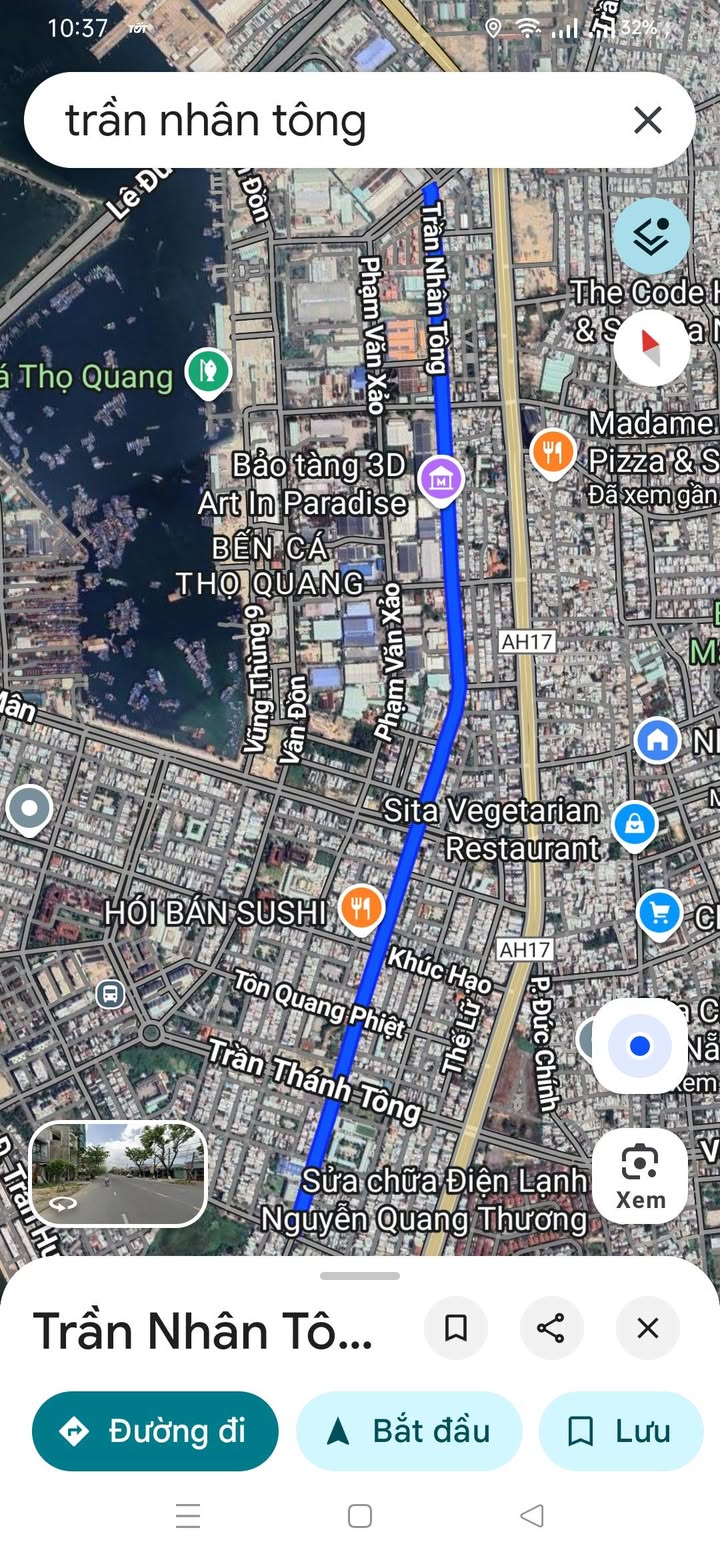The height and width of the screenshot is (1560, 720).
Task: Open the Madame Pizza restaurant pin
Action: tap(552, 449)
